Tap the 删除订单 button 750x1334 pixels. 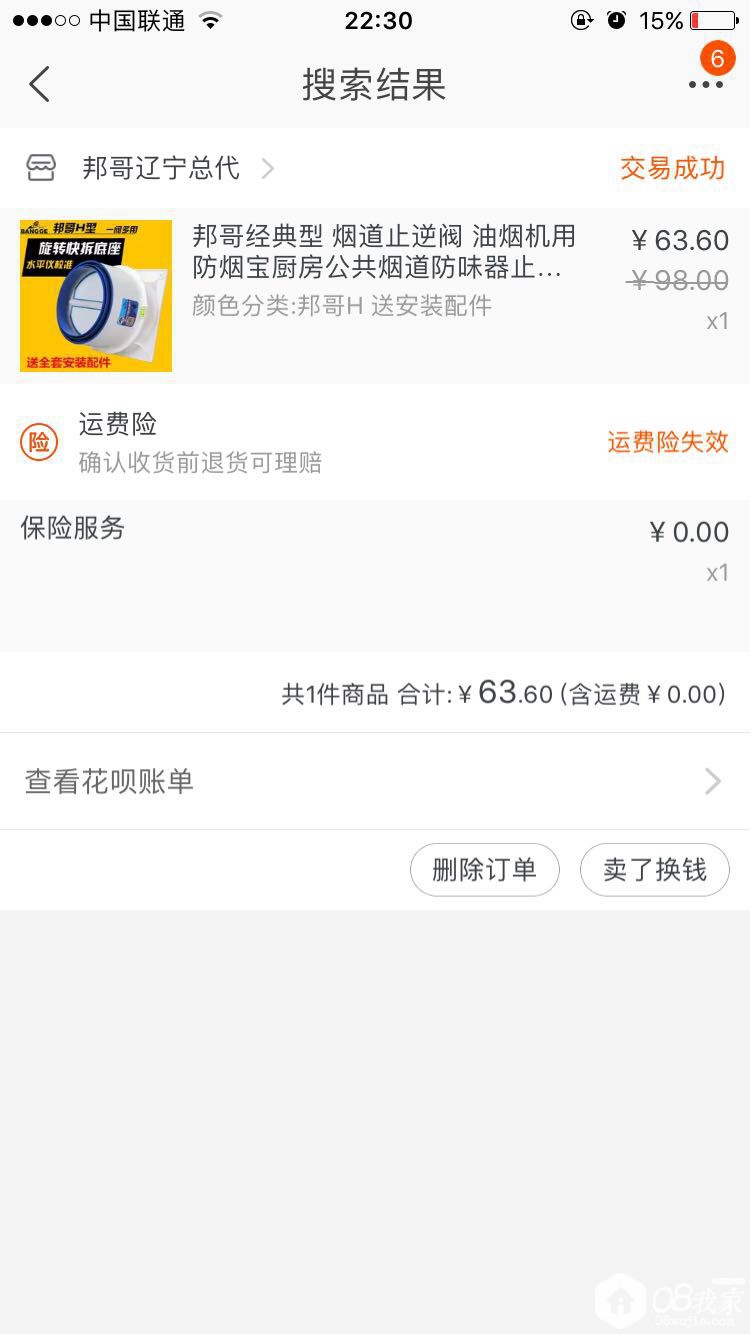(484, 870)
